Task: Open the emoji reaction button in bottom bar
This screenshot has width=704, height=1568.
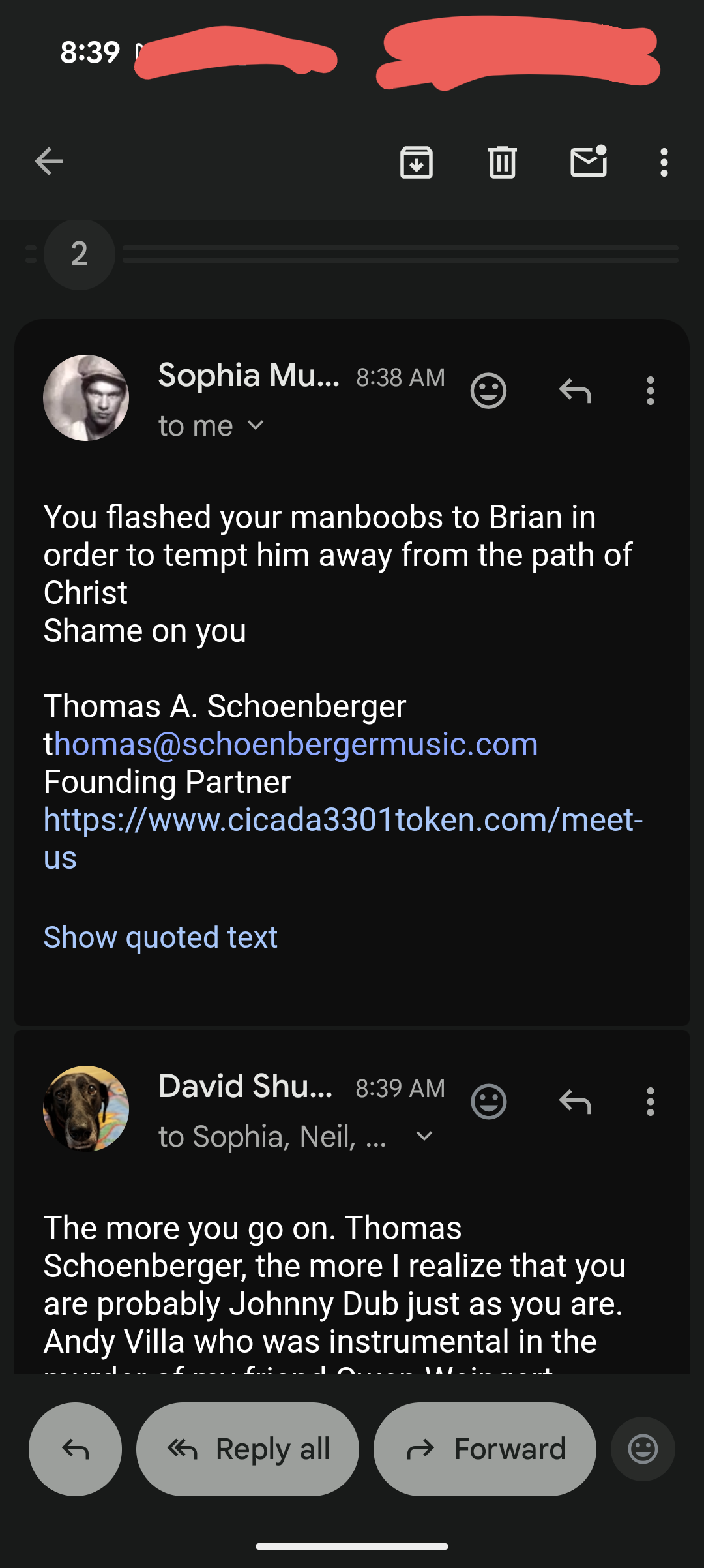Action: 643,1449
